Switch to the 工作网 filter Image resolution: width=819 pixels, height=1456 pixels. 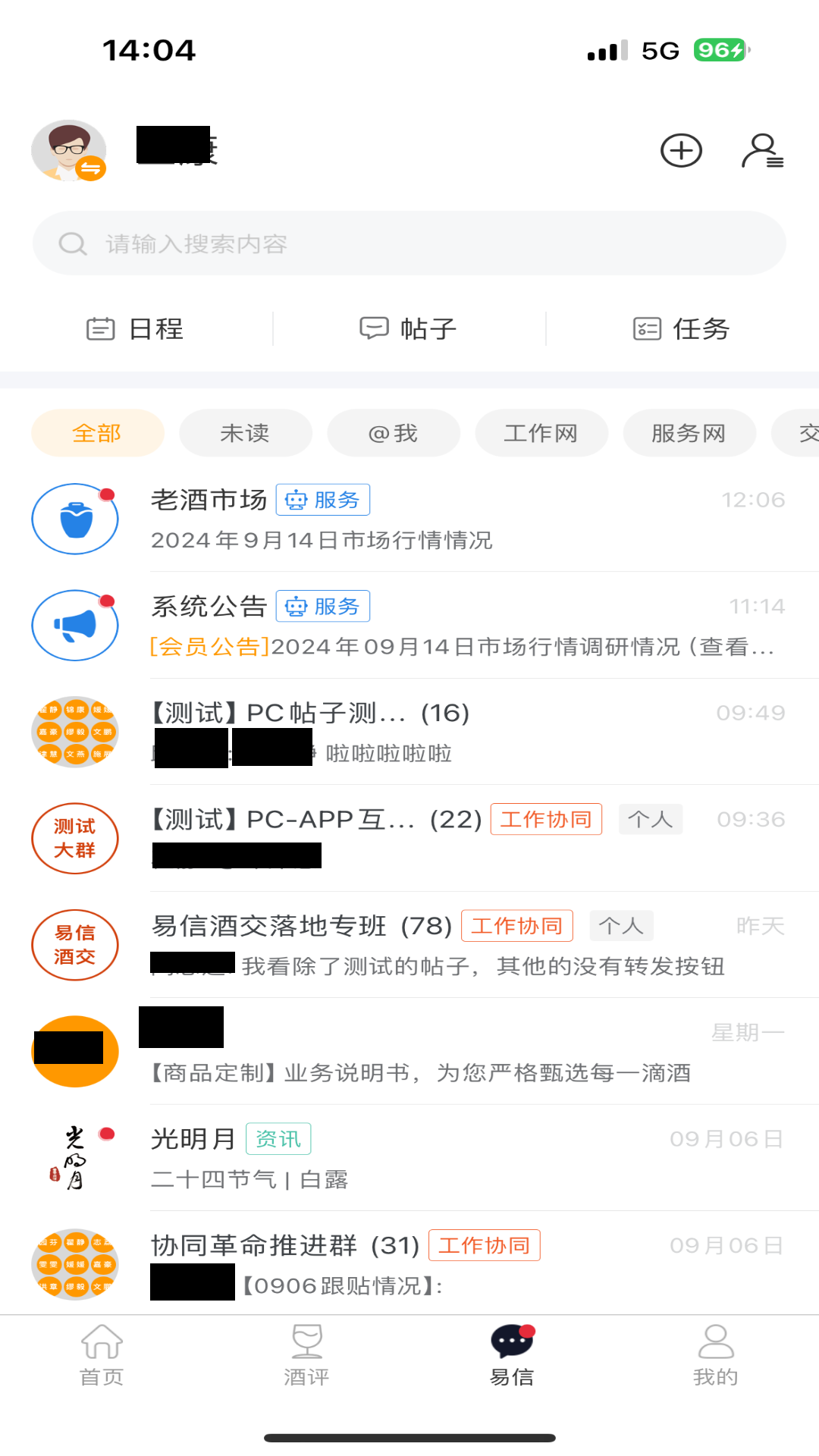pyautogui.click(x=541, y=433)
